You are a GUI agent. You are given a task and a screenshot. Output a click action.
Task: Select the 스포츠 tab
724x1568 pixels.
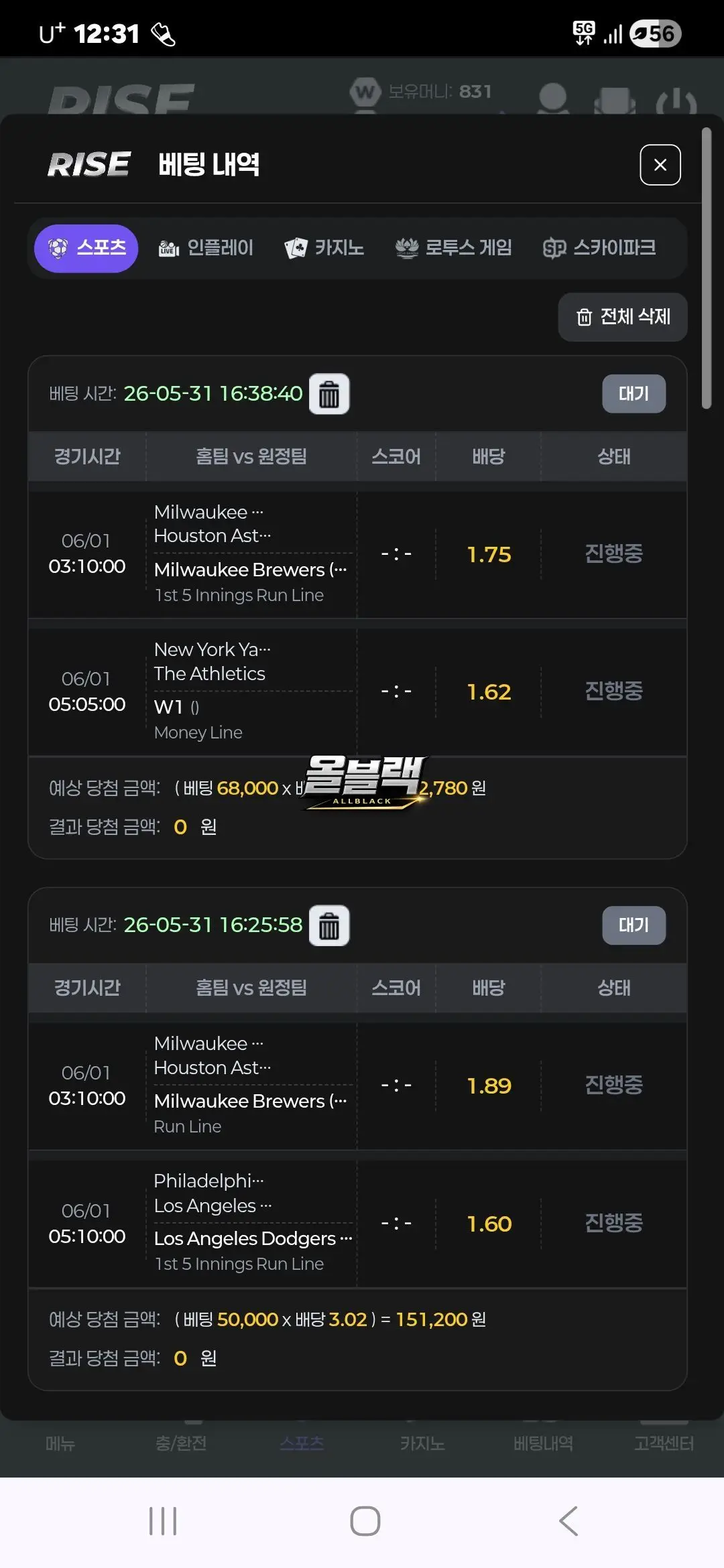(x=86, y=249)
